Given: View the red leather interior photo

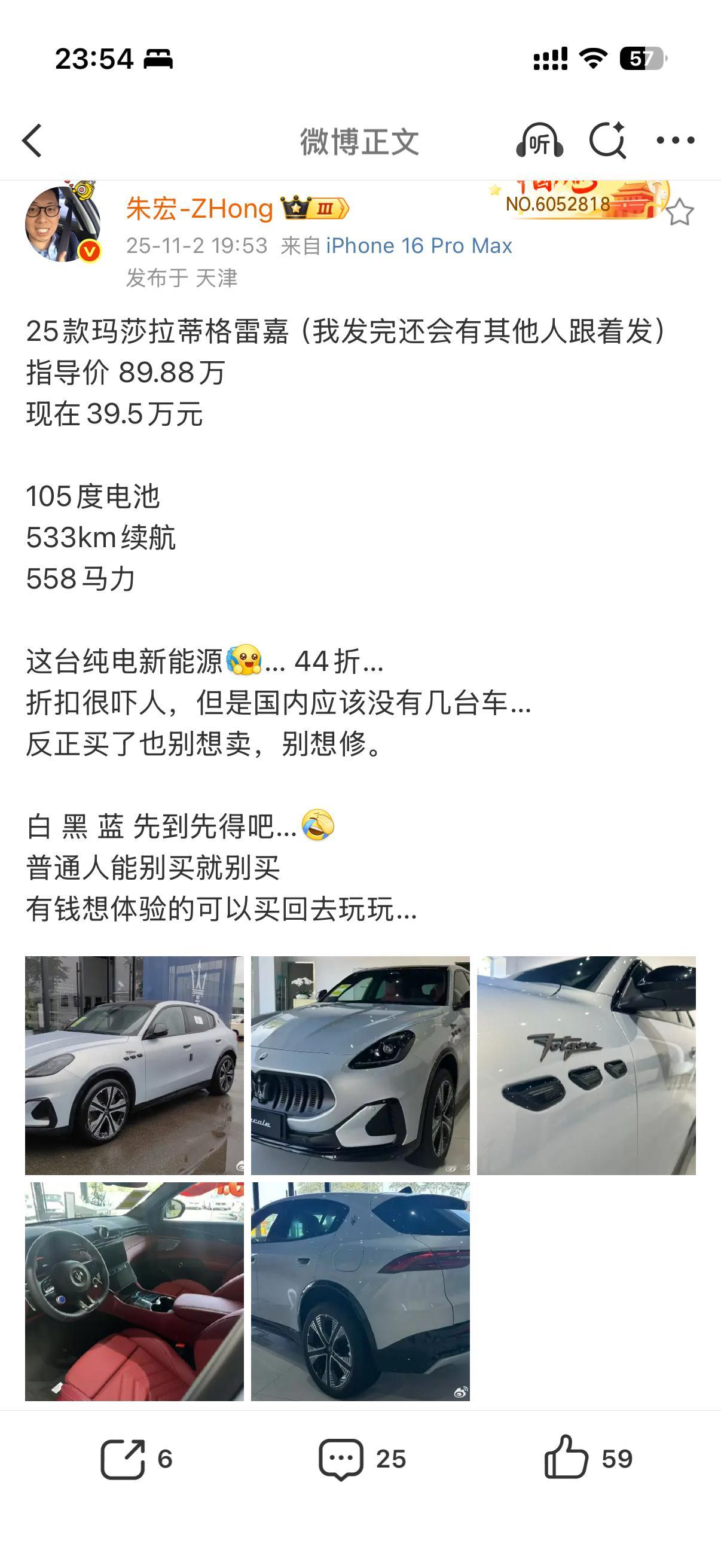Looking at the screenshot, I should click(x=134, y=1291).
